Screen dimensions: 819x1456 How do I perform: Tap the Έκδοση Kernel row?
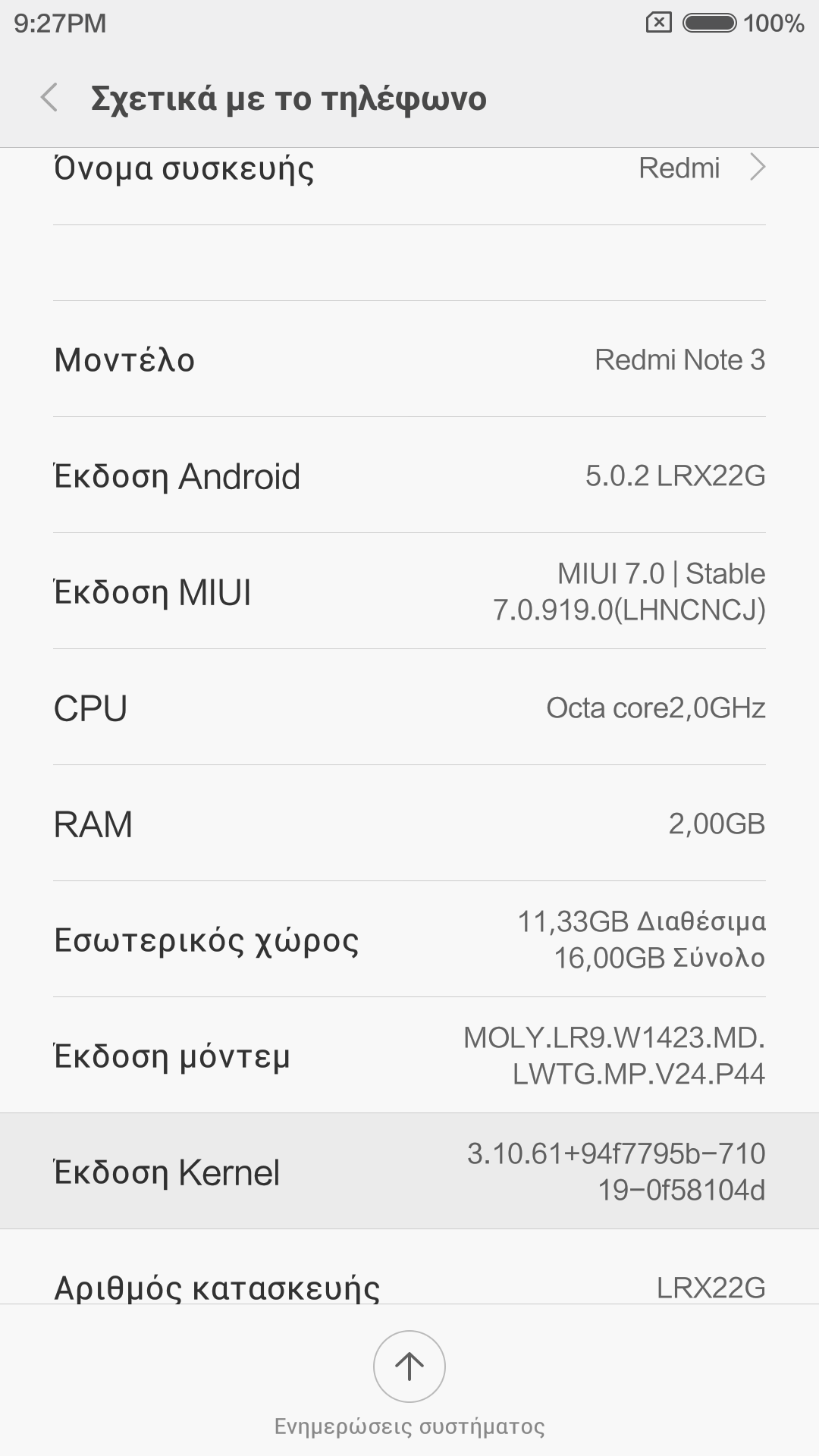[x=409, y=1172]
